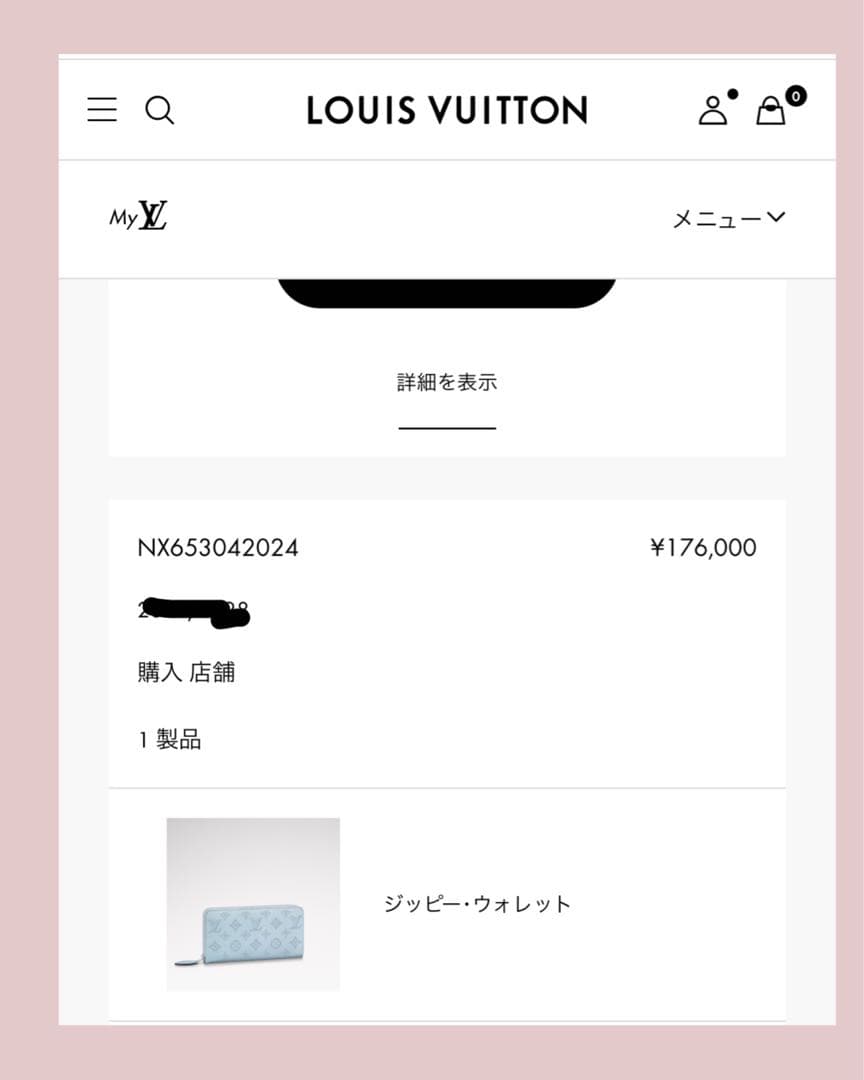Click the chevron next to メニュー
This screenshot has width=864, height=1080.
click(777, 217)
